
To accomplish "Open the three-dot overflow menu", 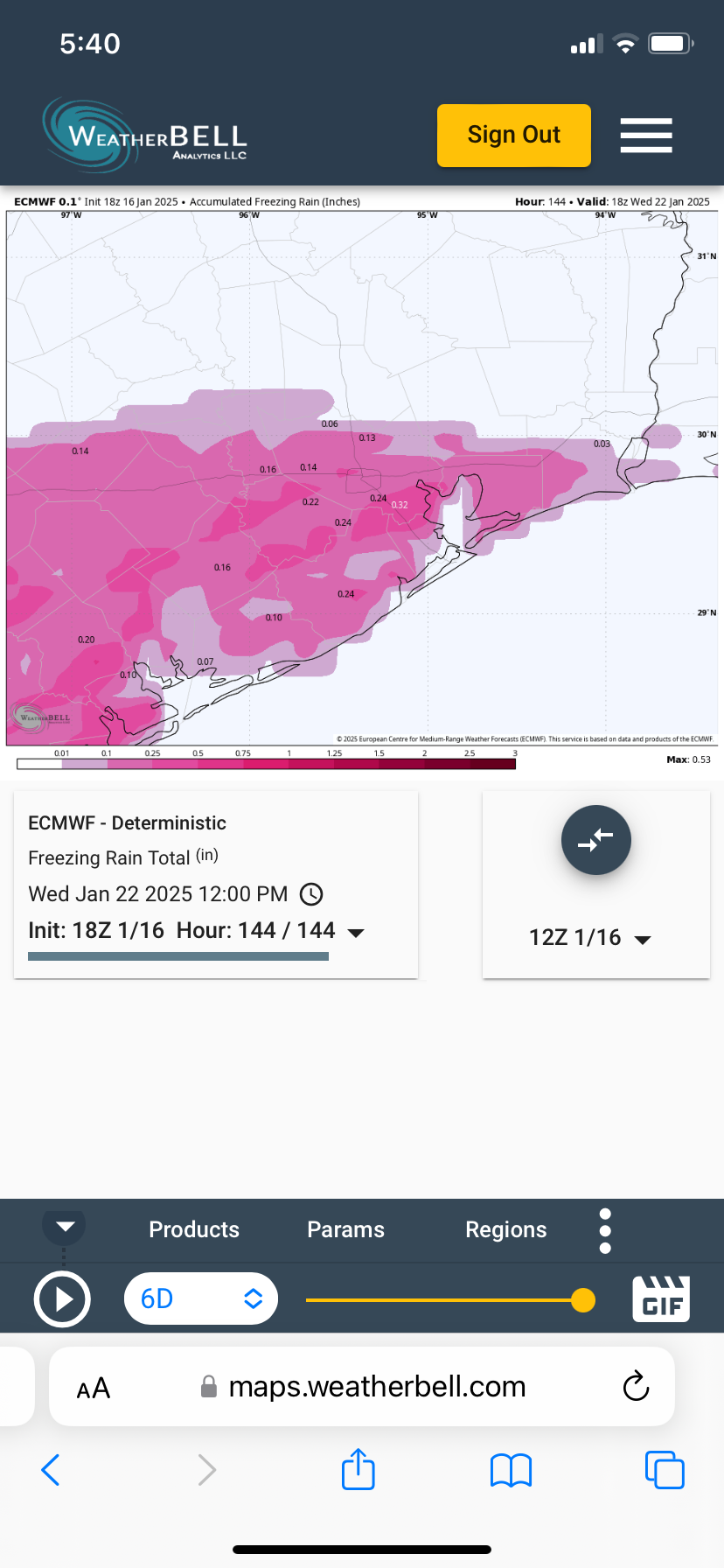I will [605, 1231].
